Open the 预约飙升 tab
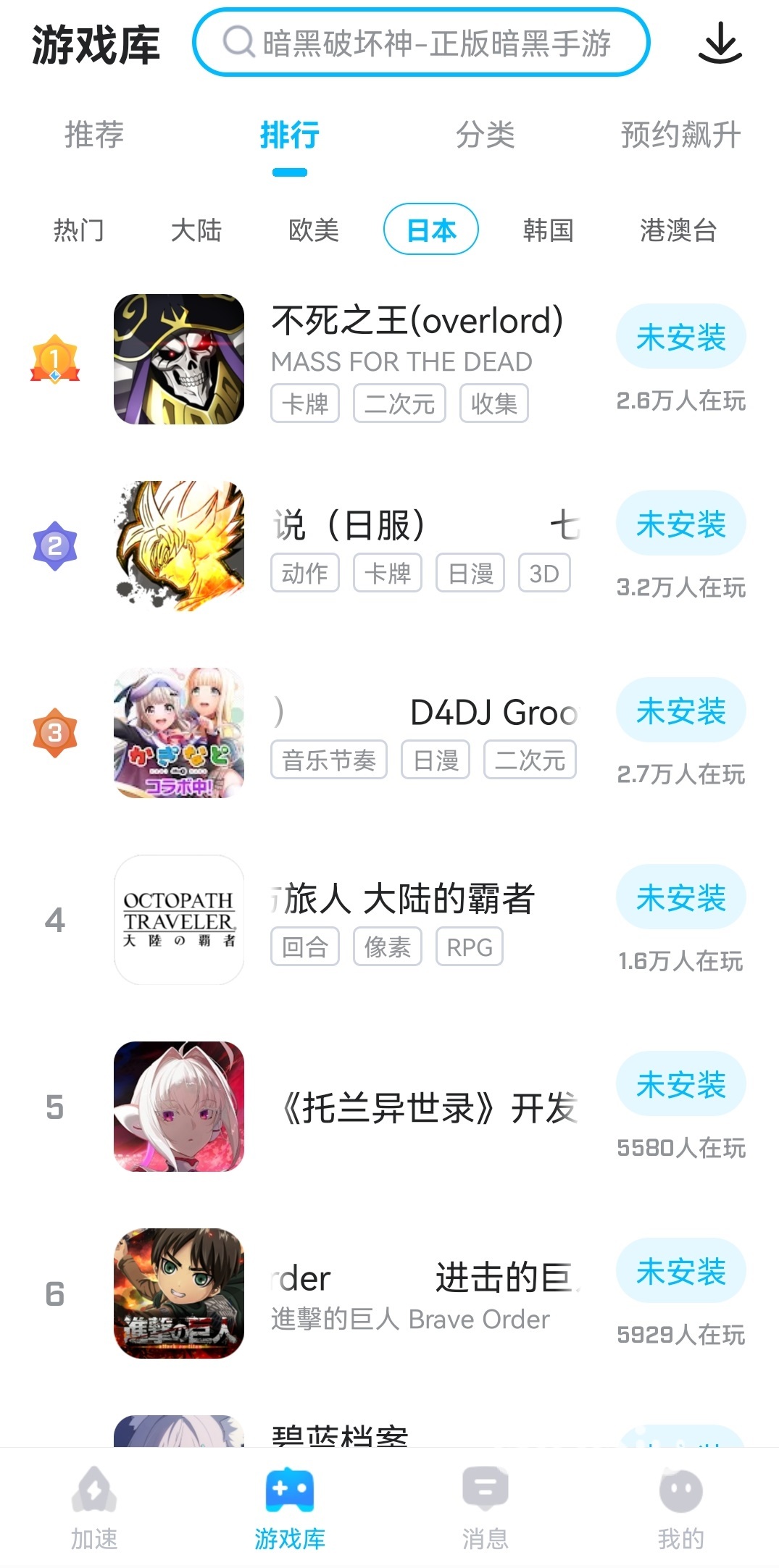 tap(680, 135)
